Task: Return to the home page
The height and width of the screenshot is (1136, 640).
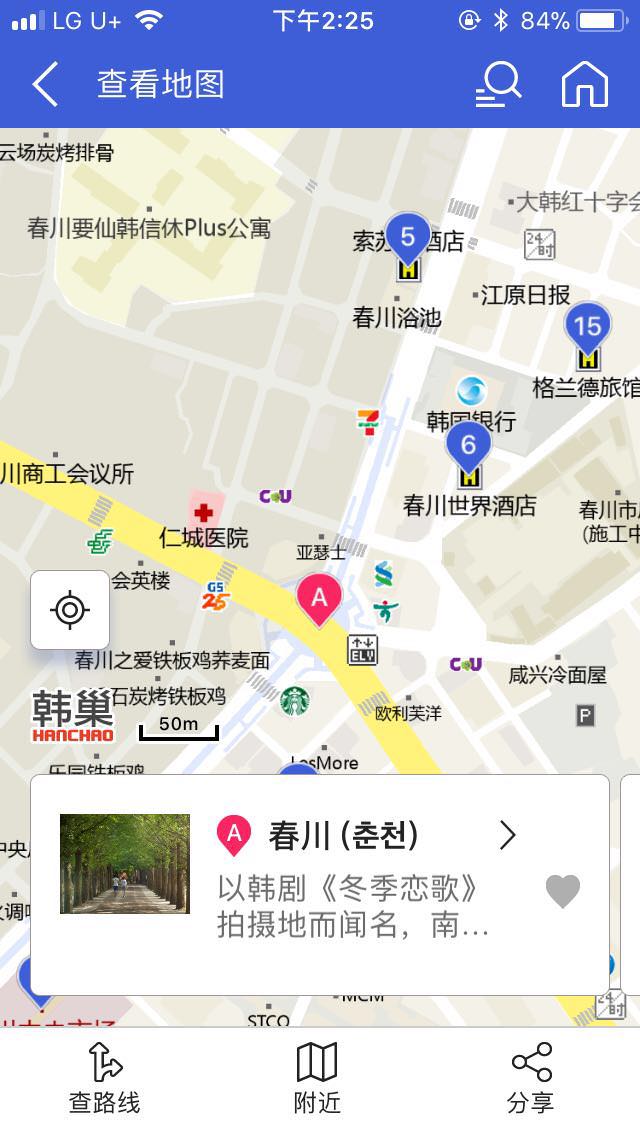Action: tap(585, 85)
